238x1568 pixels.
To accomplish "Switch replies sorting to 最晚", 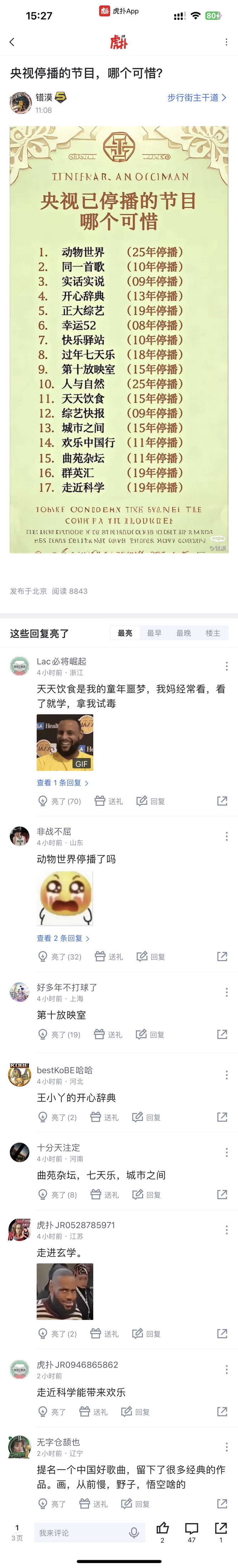I will [x=183, y=633].
